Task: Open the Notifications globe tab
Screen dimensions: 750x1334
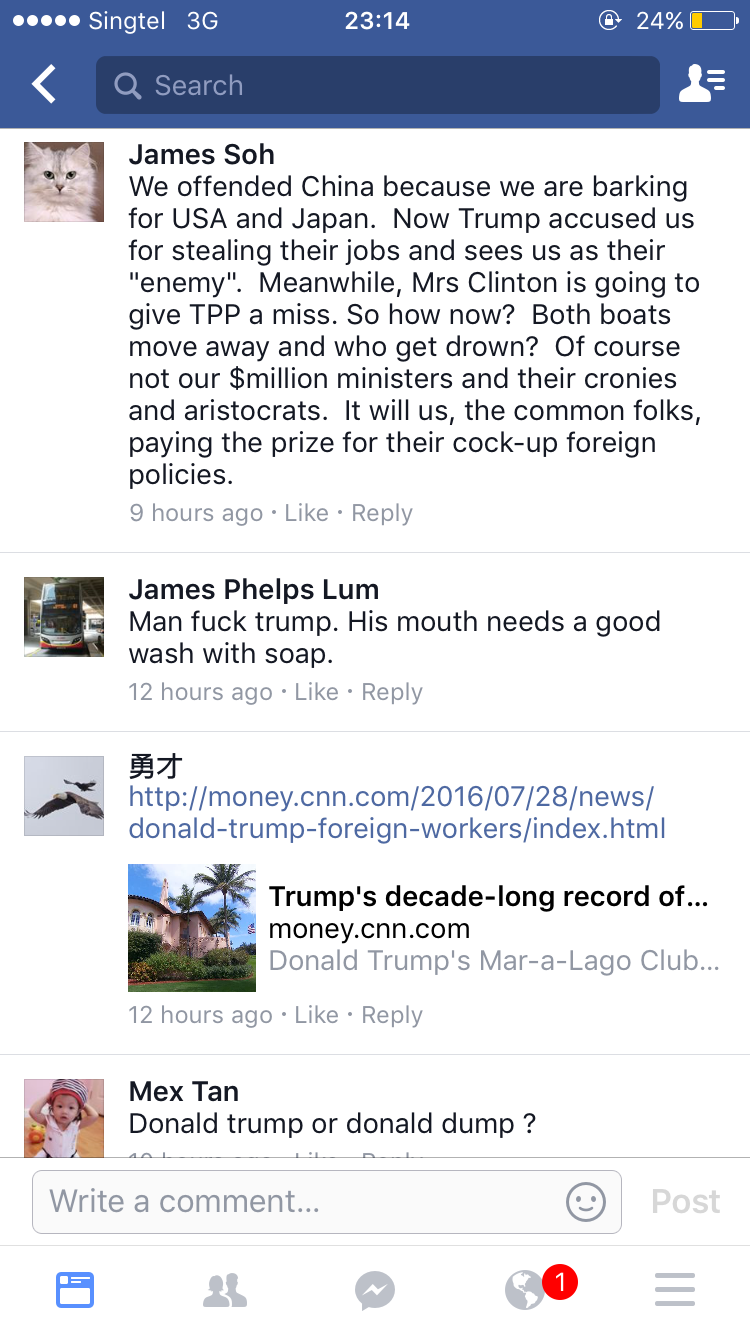Action: point(527,1290)
